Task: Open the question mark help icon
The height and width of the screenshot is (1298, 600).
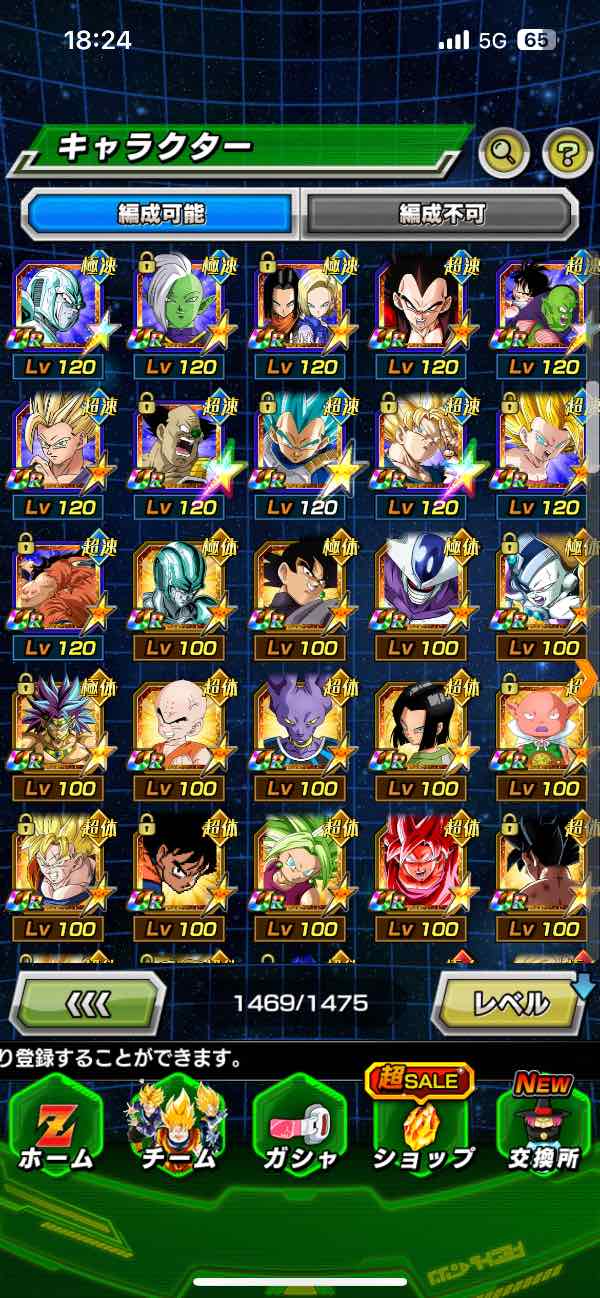Action: point(567,152)
